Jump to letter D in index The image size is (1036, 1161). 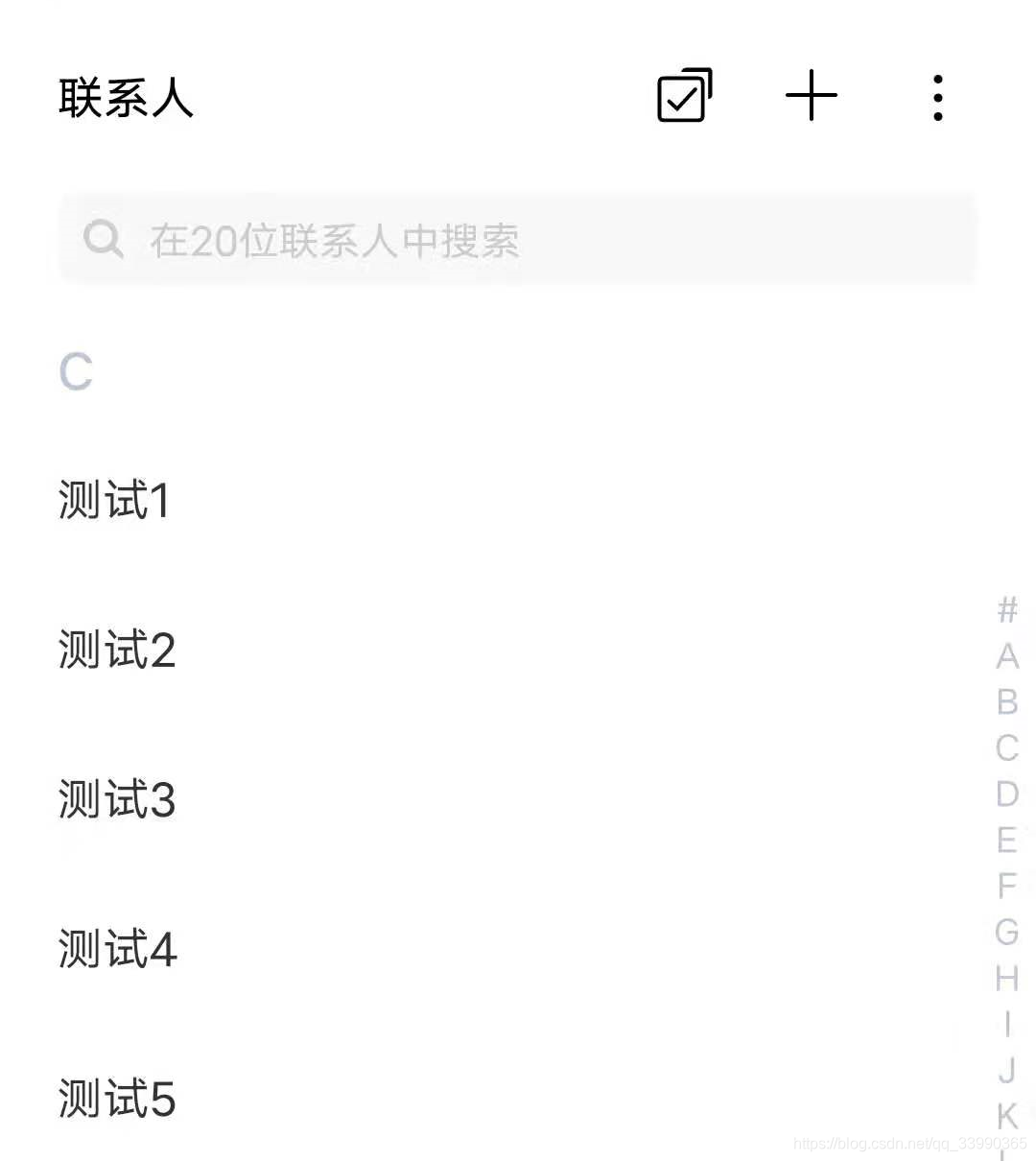pyautogui.click(x=1007, y=794)
